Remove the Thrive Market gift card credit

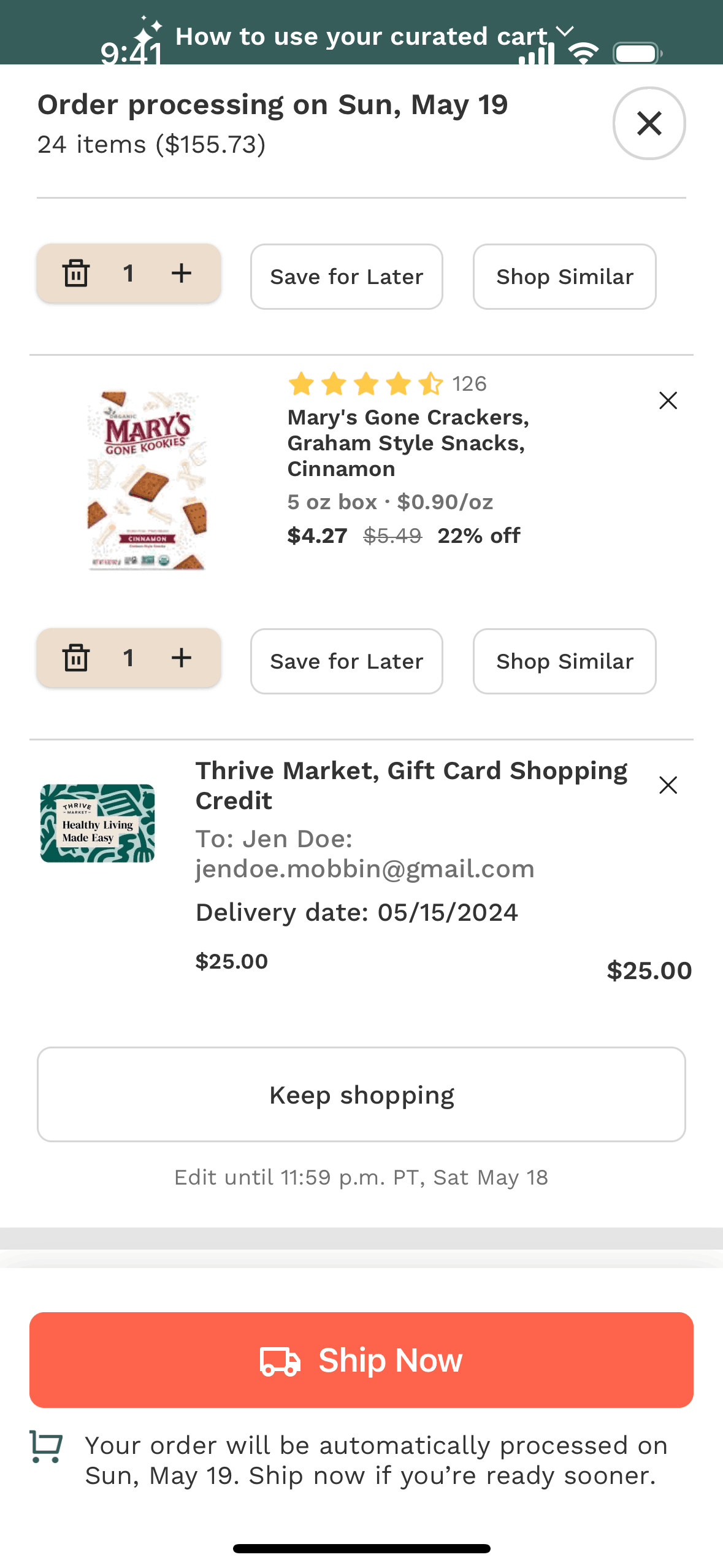pos(668,785)
